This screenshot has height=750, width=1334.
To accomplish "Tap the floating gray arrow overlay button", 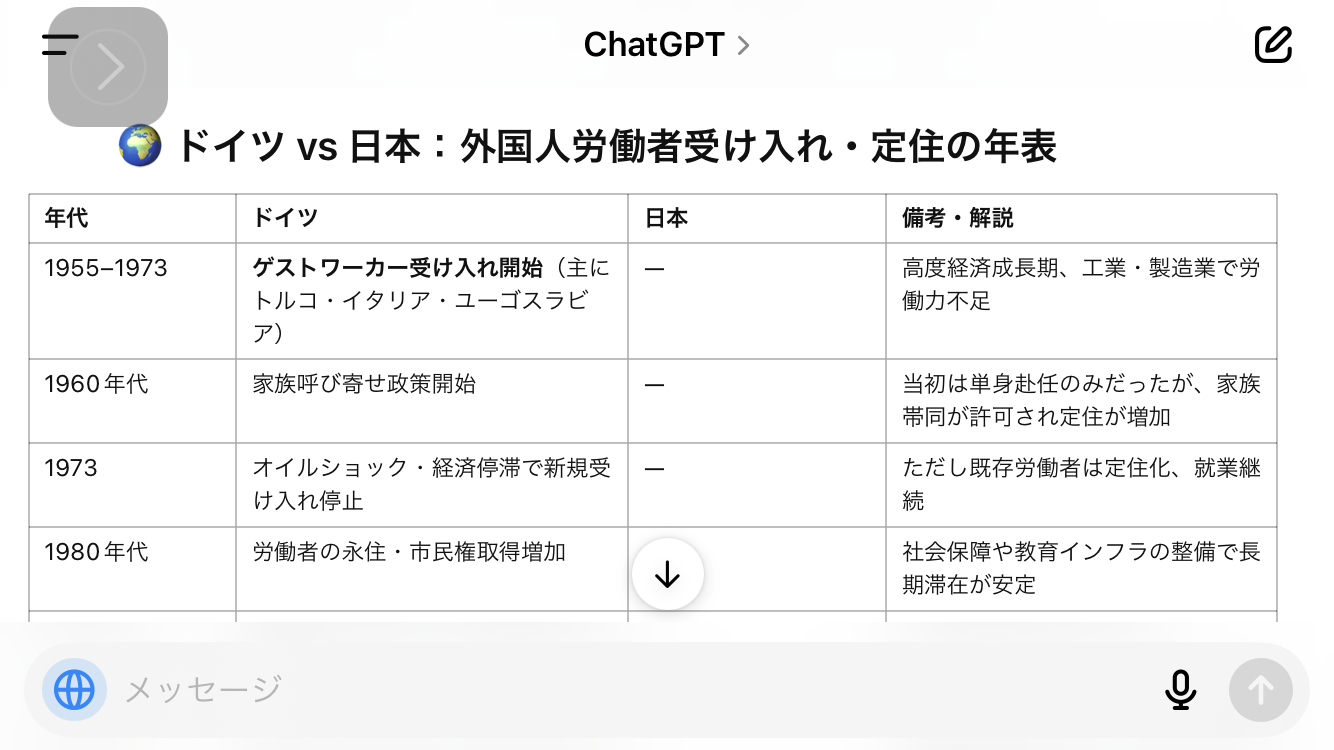I will coord(110,68).
